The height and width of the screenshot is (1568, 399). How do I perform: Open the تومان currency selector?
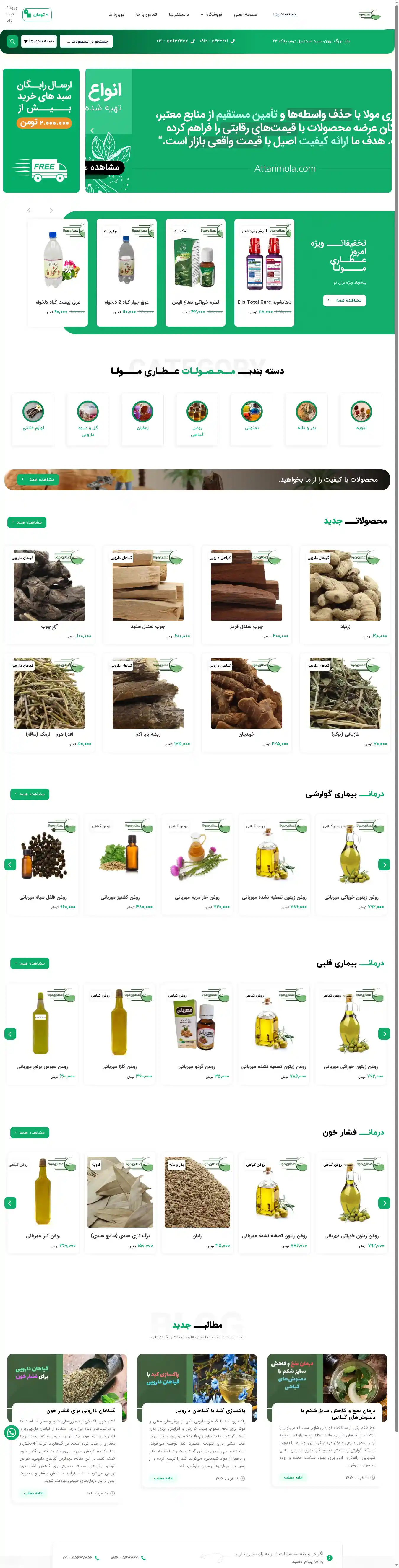[37, 14]
